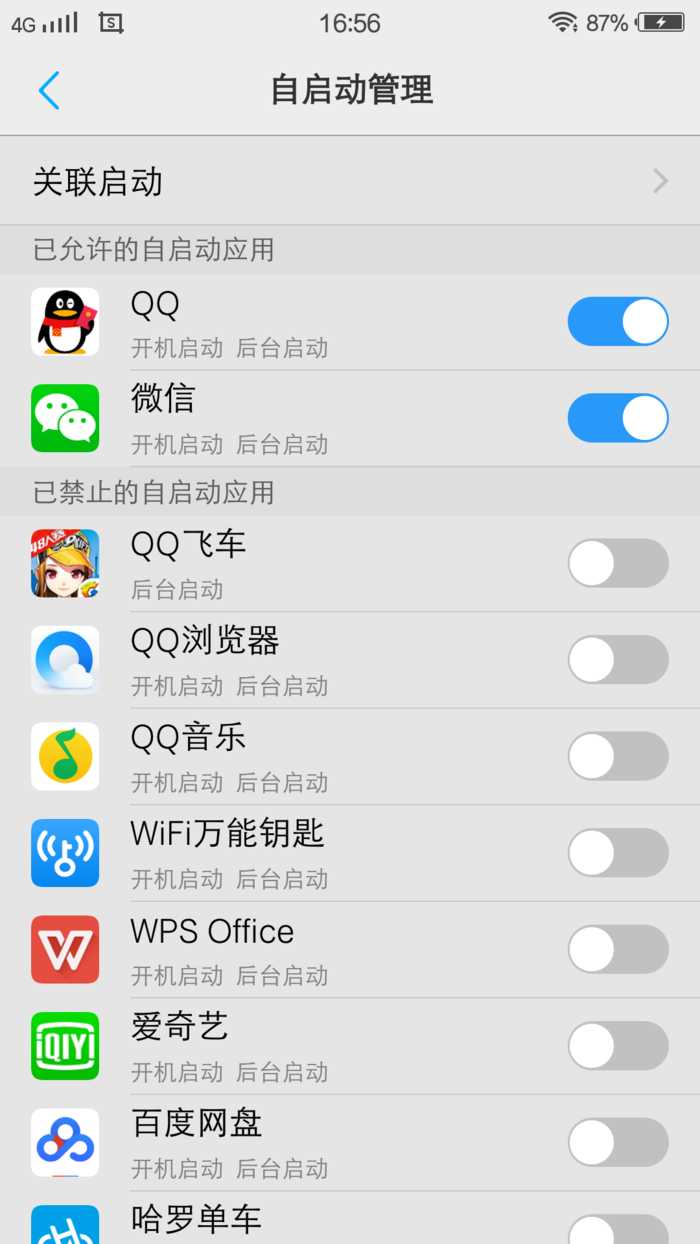Screen dimensions: 700x1244
Task: Turn off 微信 auto-start switch
Action: point(618,418)
